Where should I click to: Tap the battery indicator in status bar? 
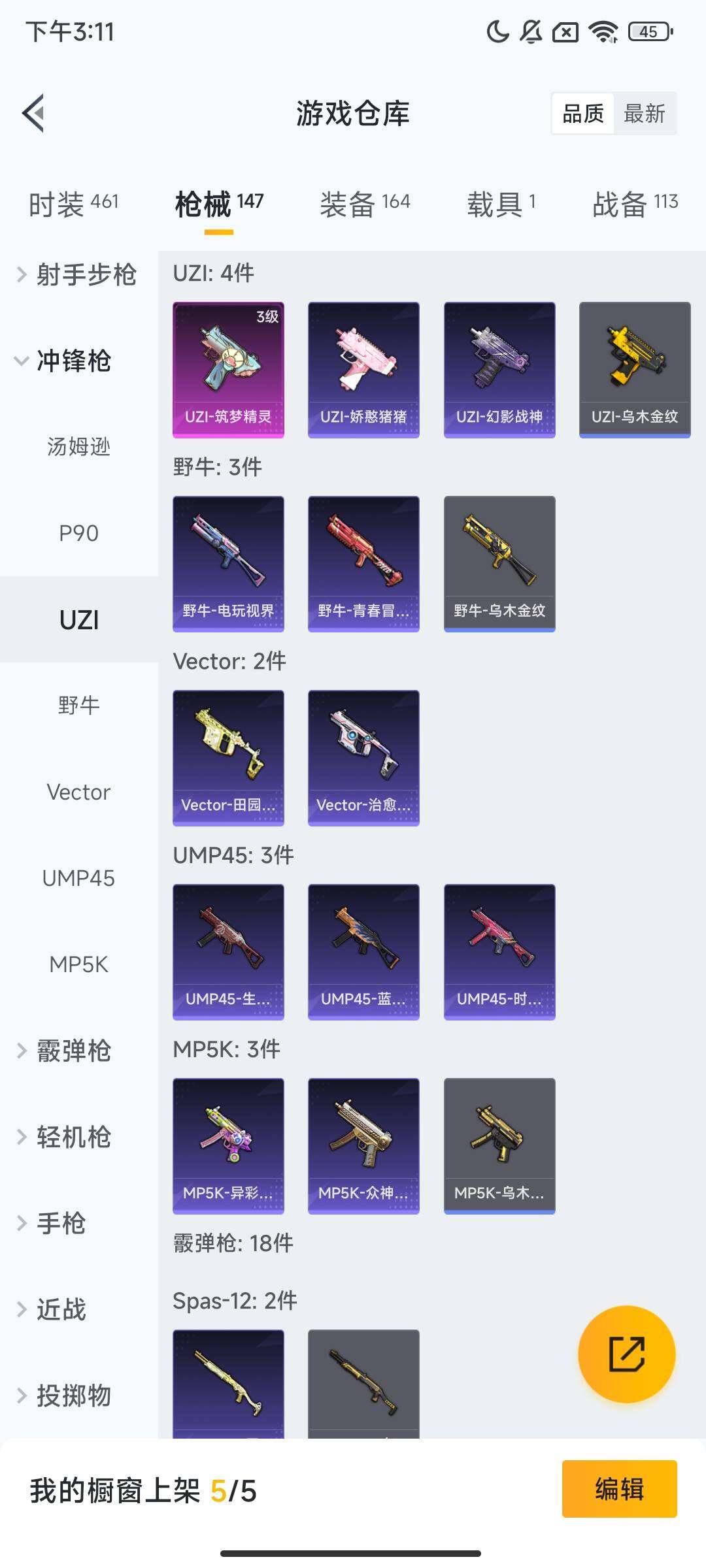click(x=648, y=32)
